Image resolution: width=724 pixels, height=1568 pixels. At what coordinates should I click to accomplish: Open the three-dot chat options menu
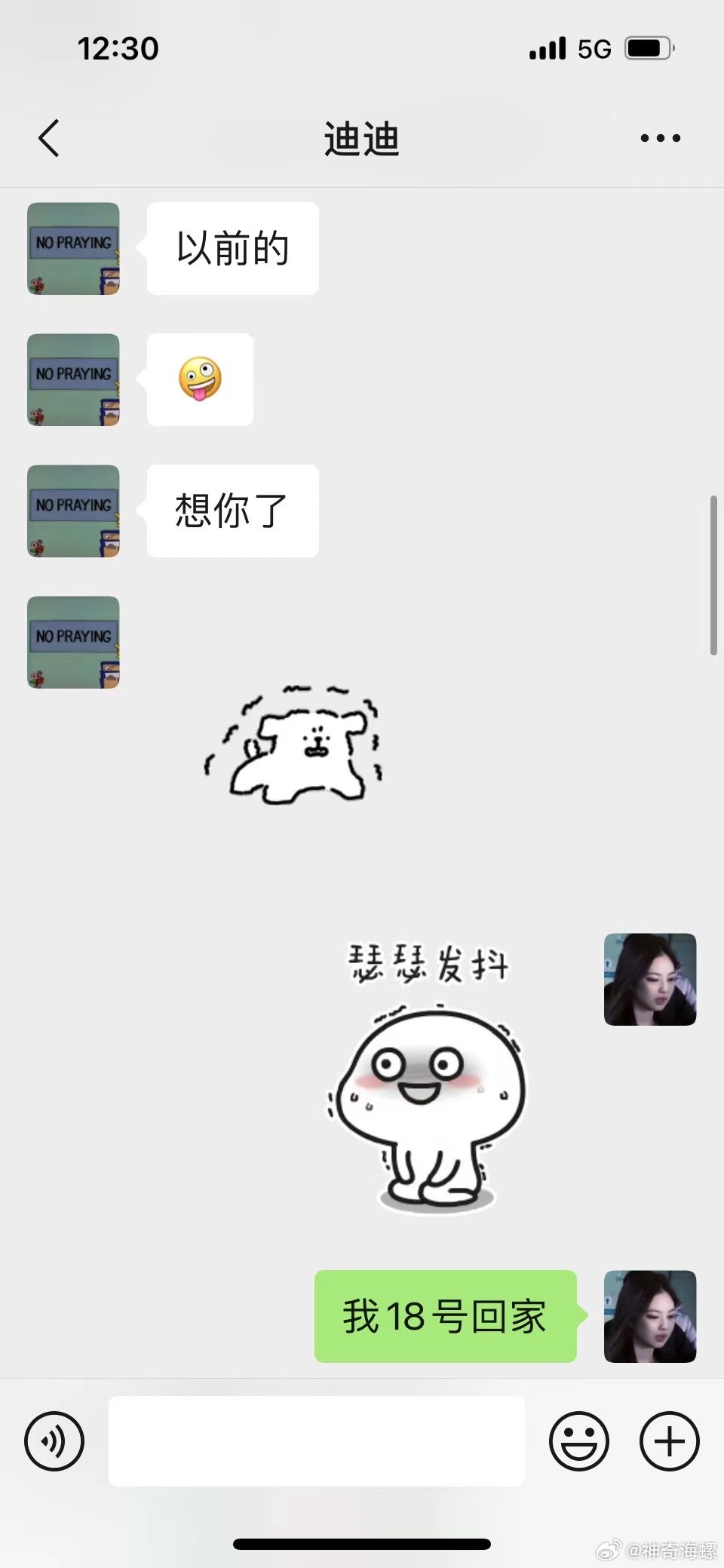point(660,138)
